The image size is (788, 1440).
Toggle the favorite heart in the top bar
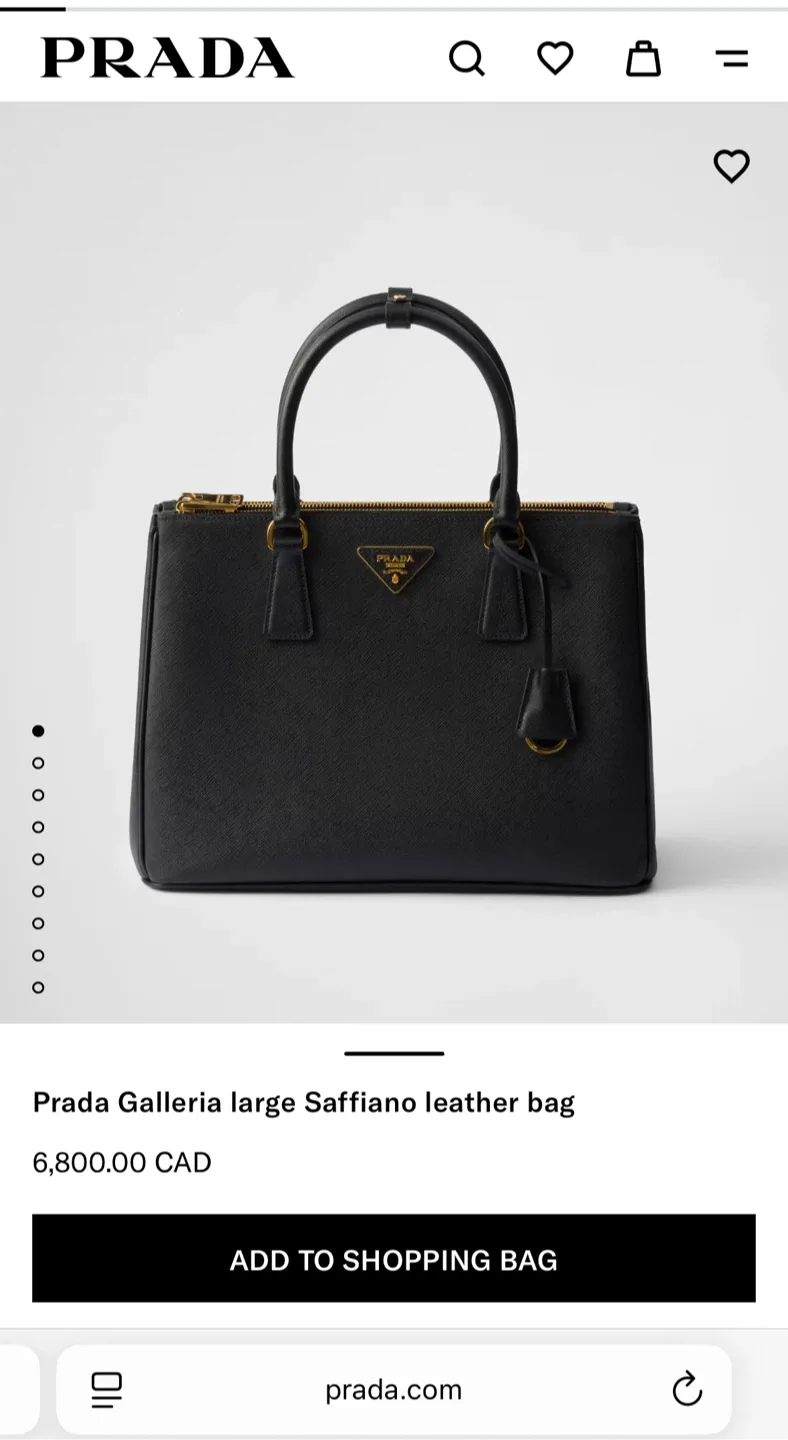click(554, 59)
